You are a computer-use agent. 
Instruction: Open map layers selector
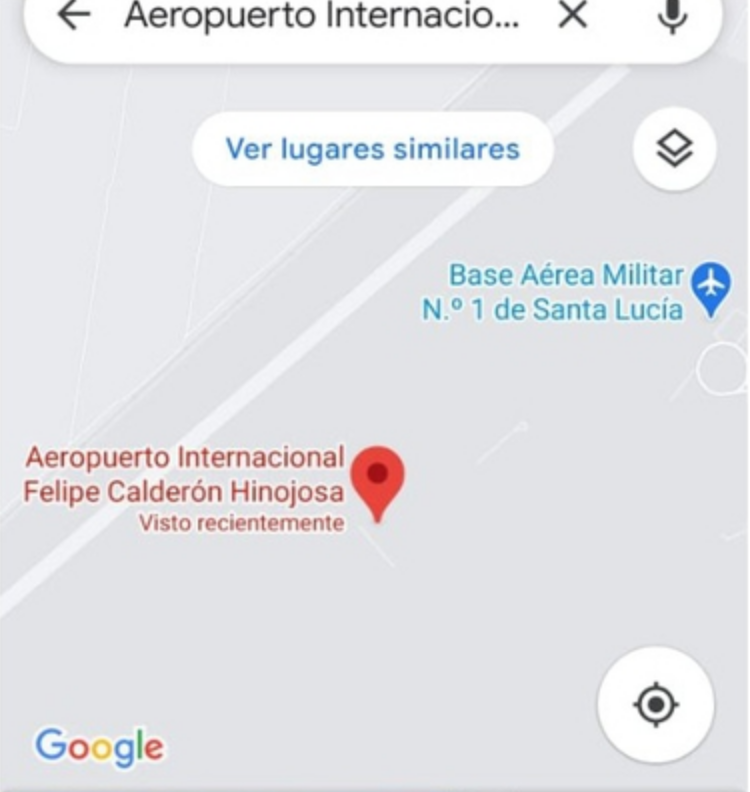coord(674,150)
